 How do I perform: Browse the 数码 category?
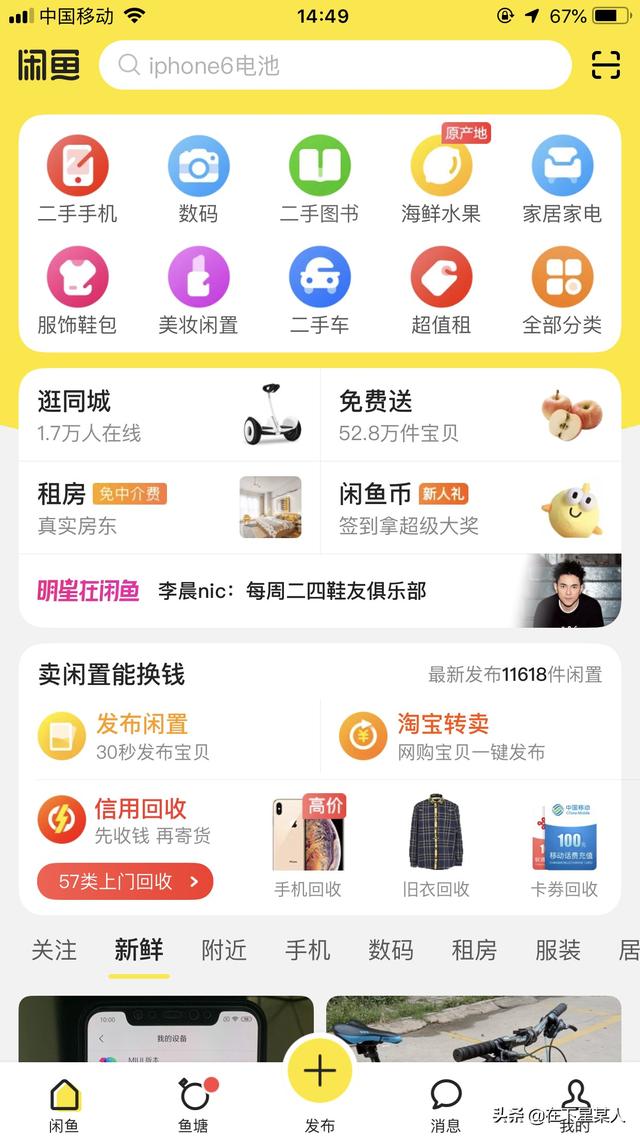(198, 180)
